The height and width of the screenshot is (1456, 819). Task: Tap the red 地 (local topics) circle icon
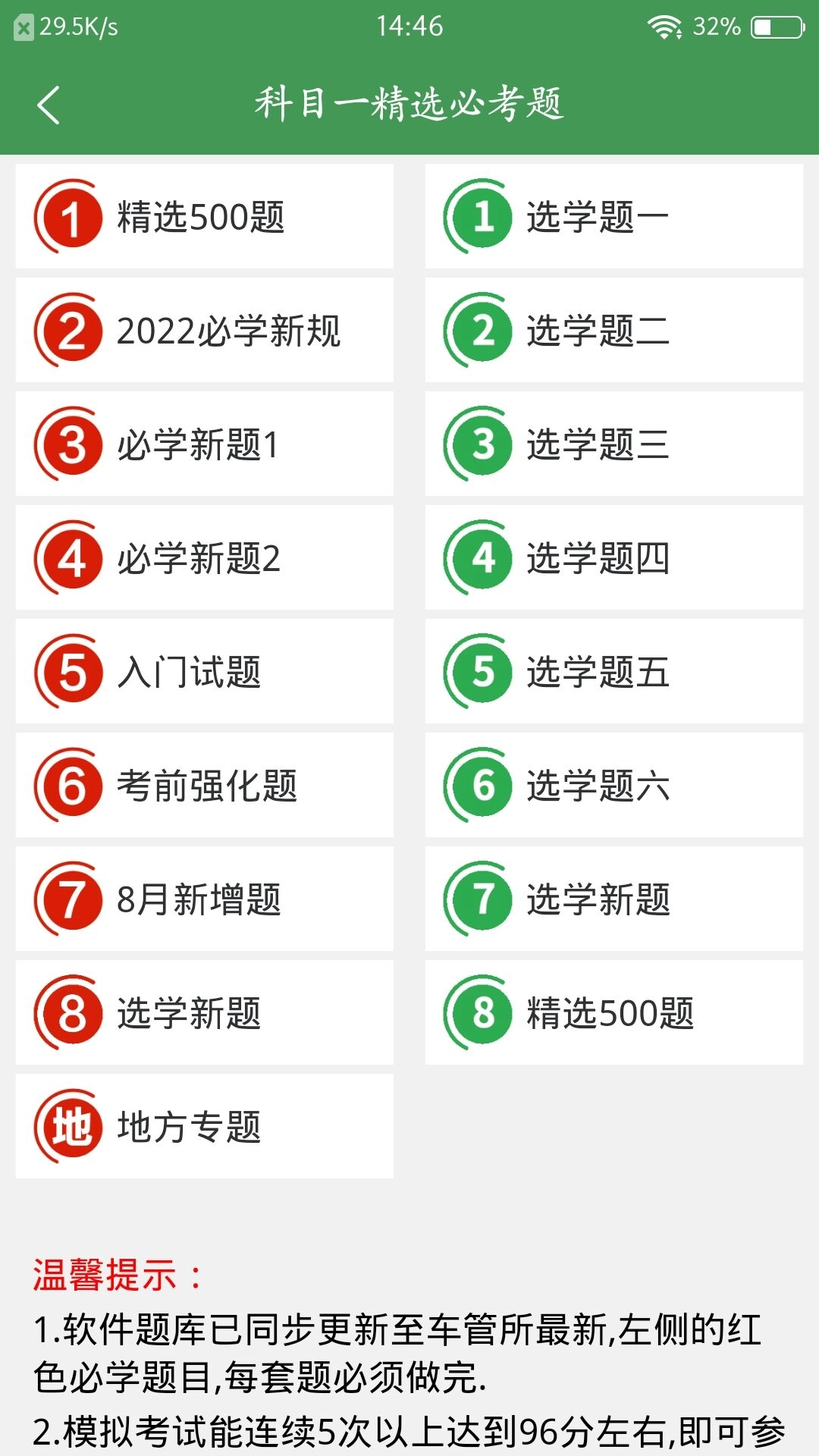(71, 1128)
